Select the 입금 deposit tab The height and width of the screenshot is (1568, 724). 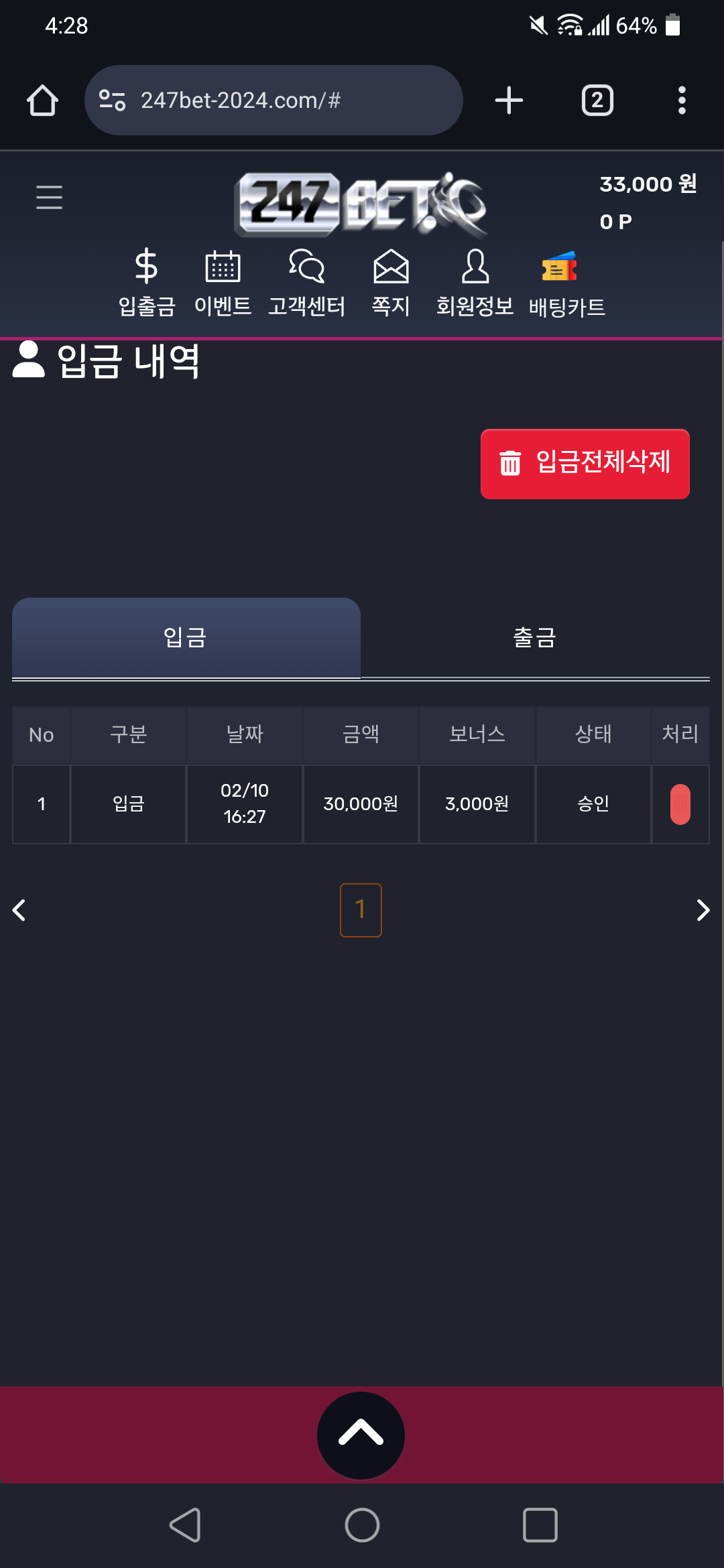pyautogui.click(x=186, y=637)
